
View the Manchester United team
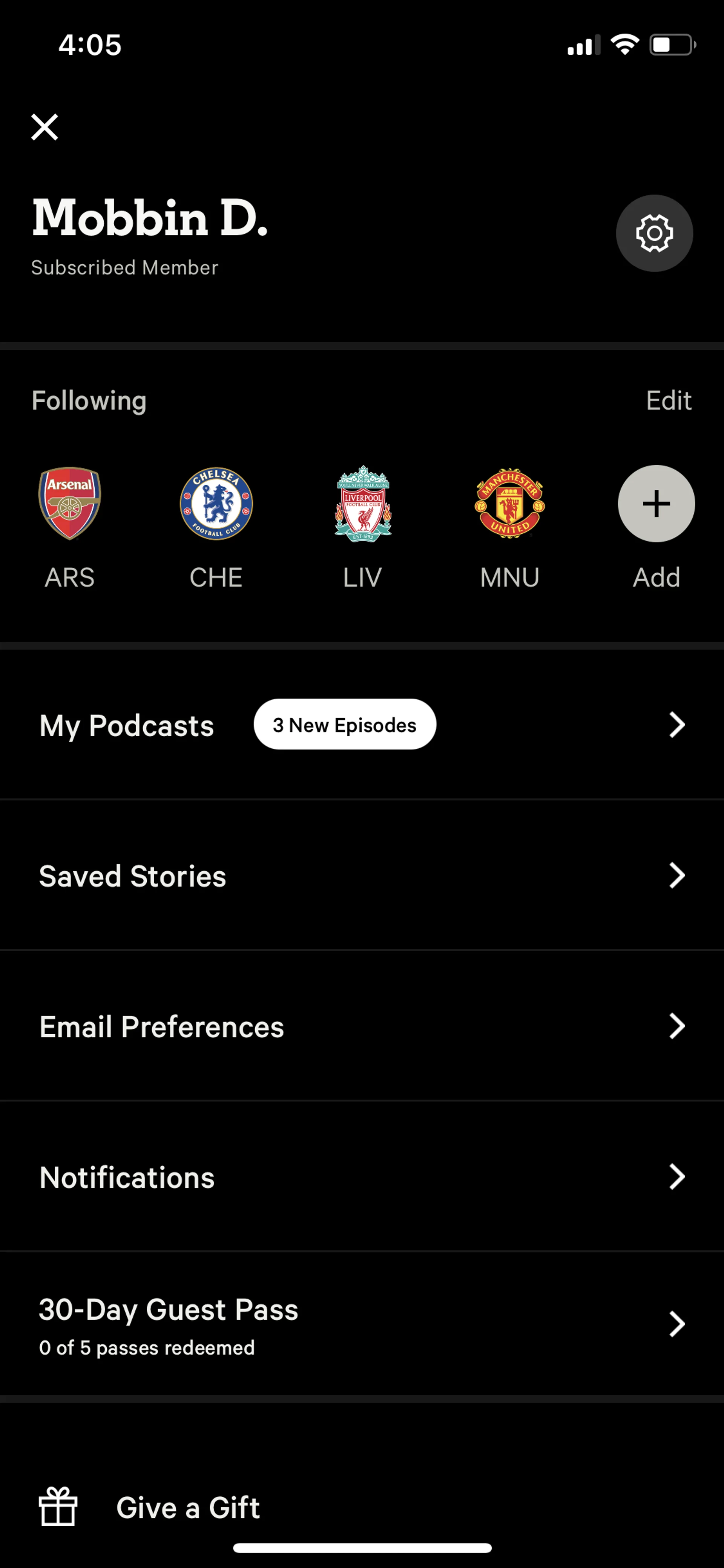pyautogui.click(x=510, y=504)
